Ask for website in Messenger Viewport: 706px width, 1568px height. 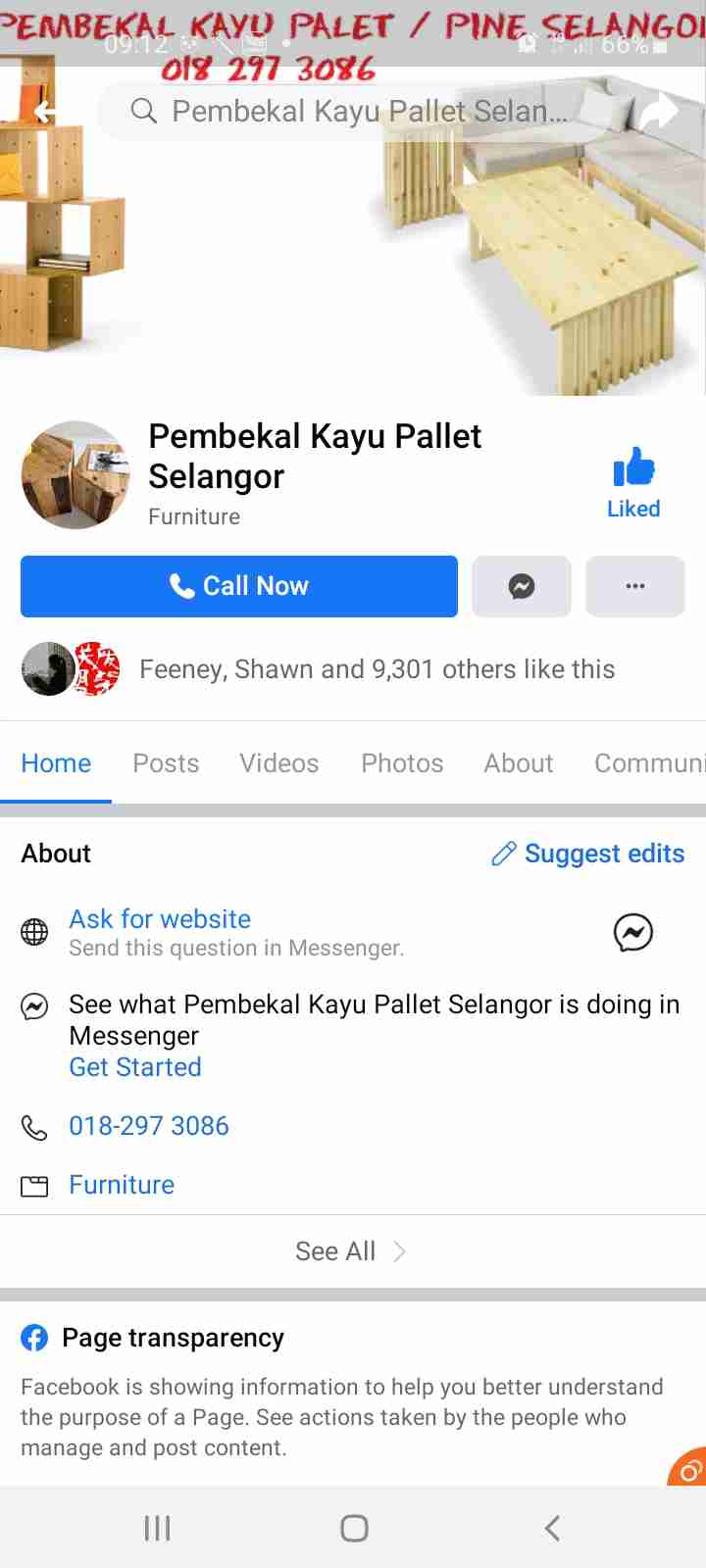point(160,919)
